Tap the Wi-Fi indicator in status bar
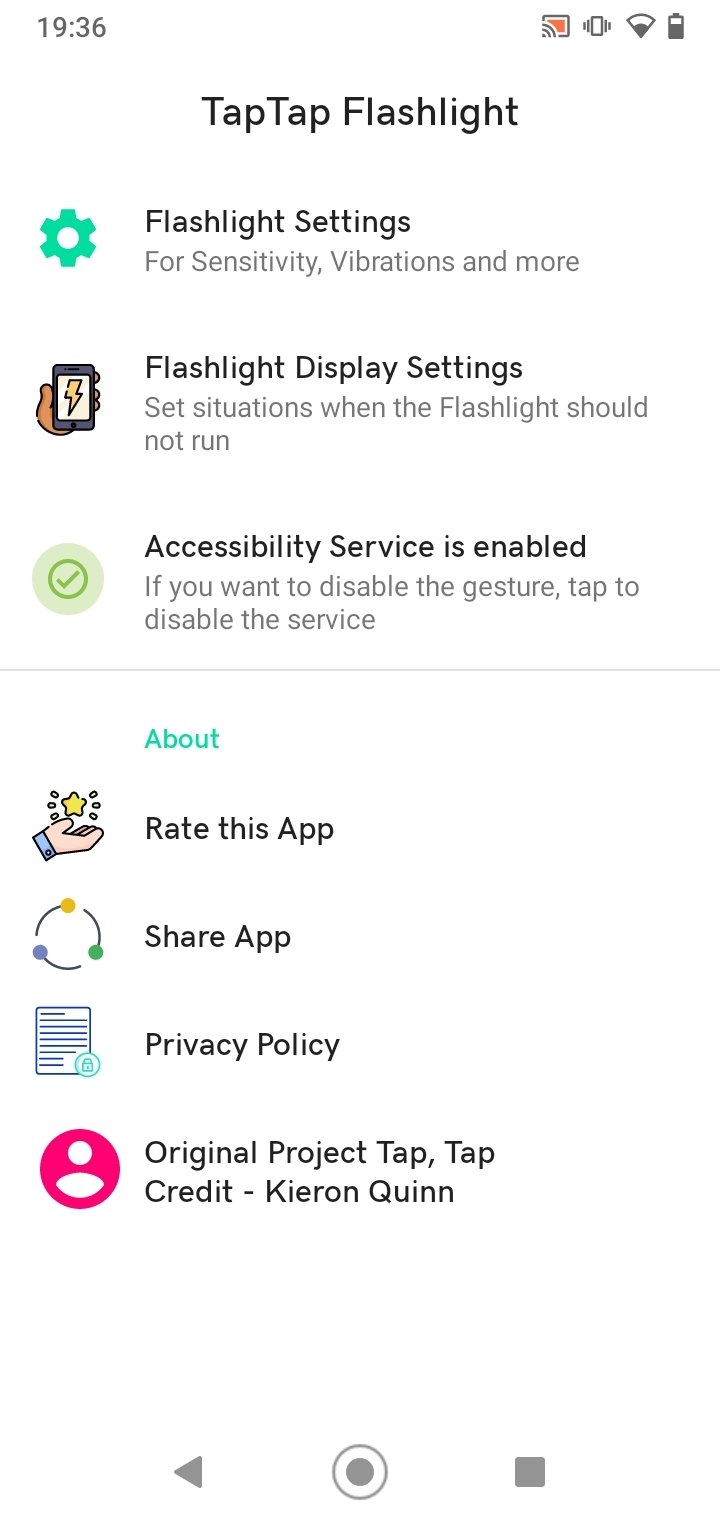The height and width of the screenshot is (1520, 720). click(640, 26)
